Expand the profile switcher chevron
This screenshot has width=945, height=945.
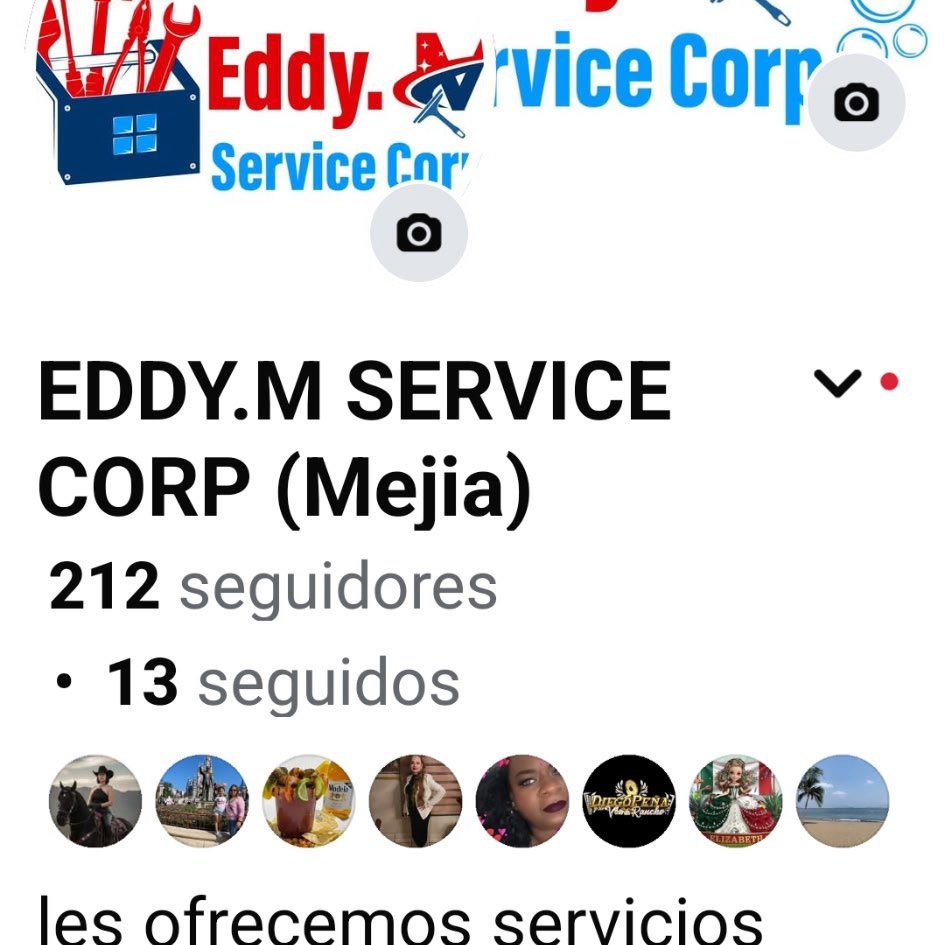tap(837, 383)
